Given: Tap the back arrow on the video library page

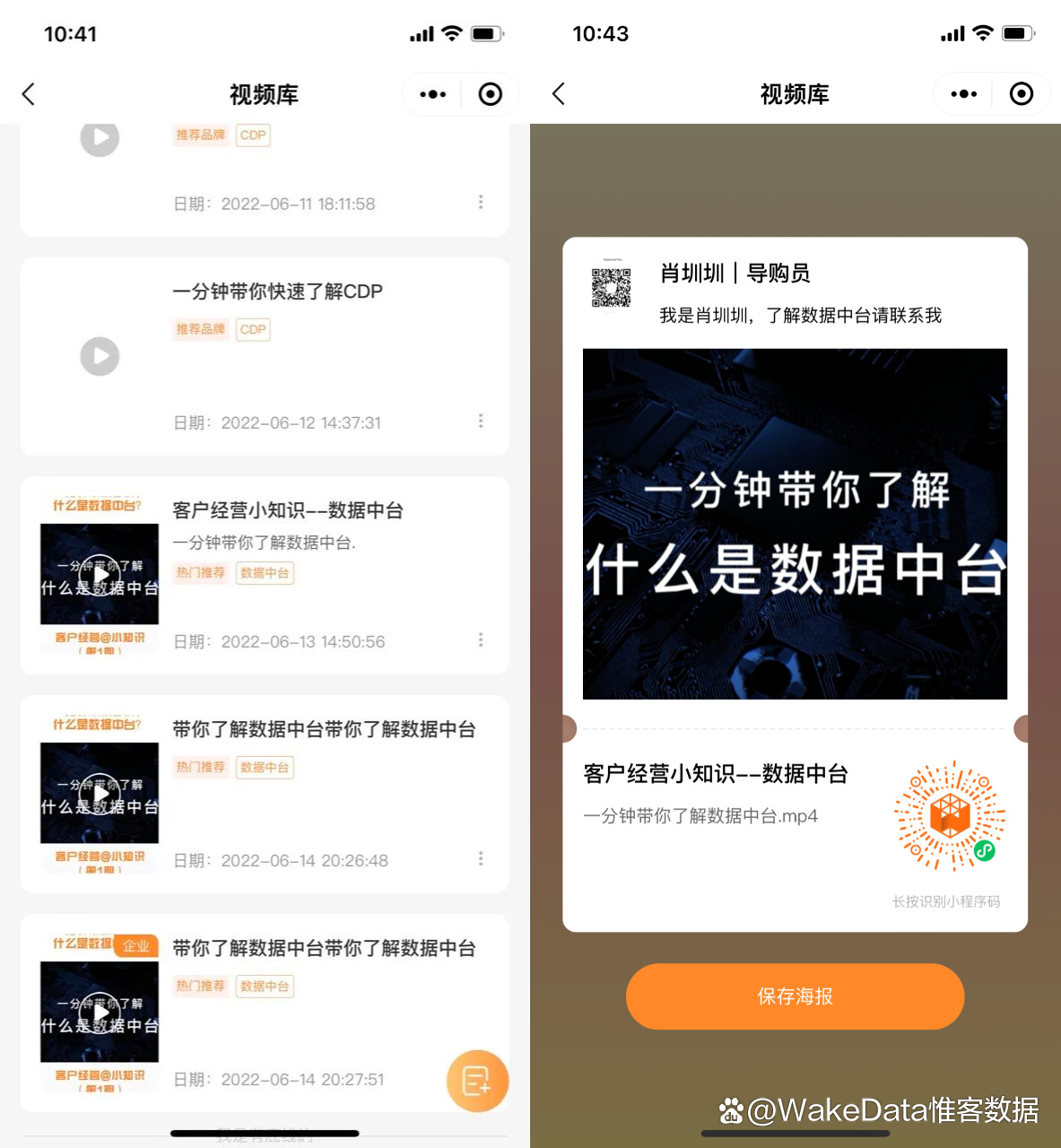Looking at the screenshot, I should pos(29,93).
